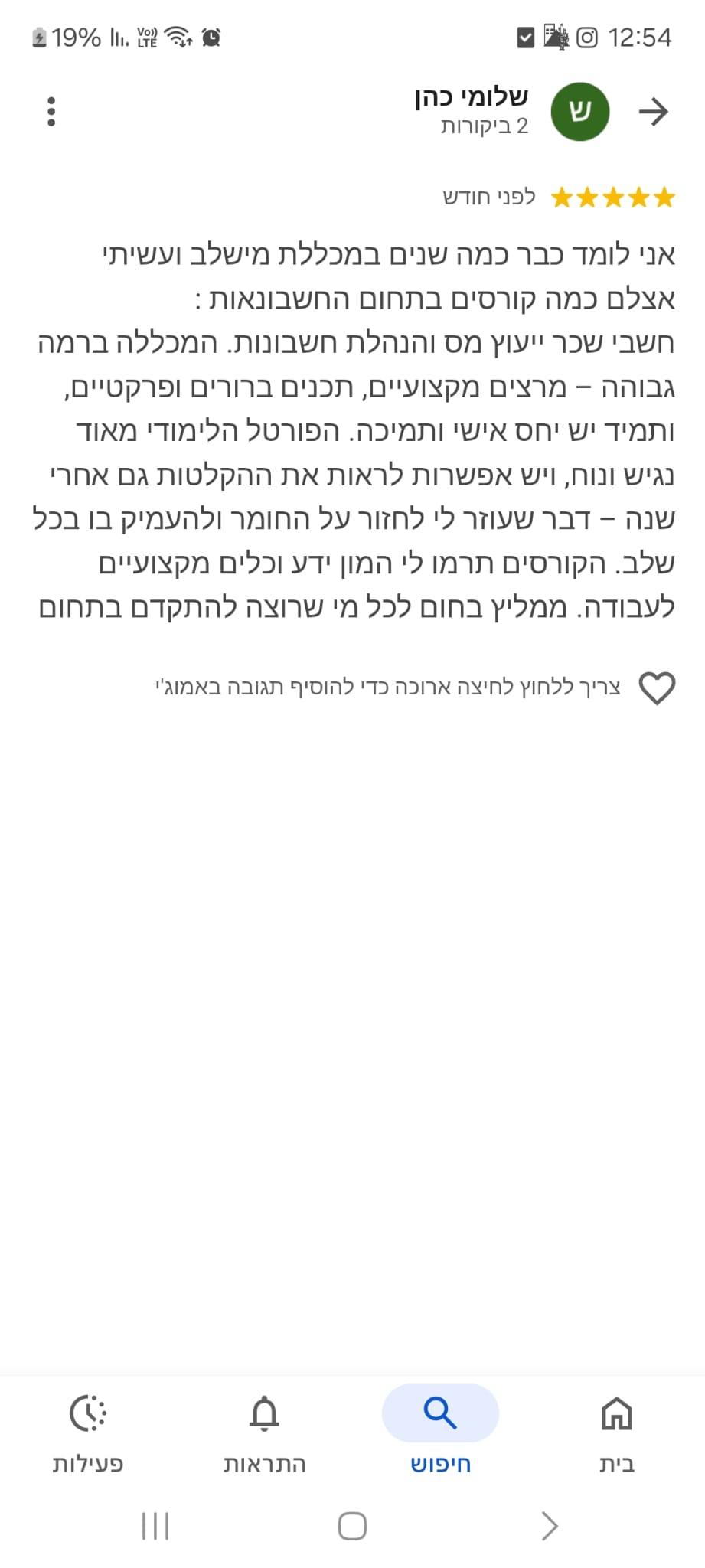The width and height of the screenshot is (705, 1568).
Task: Open the three-dot overflow menu
Action: [x=51, y=111]
